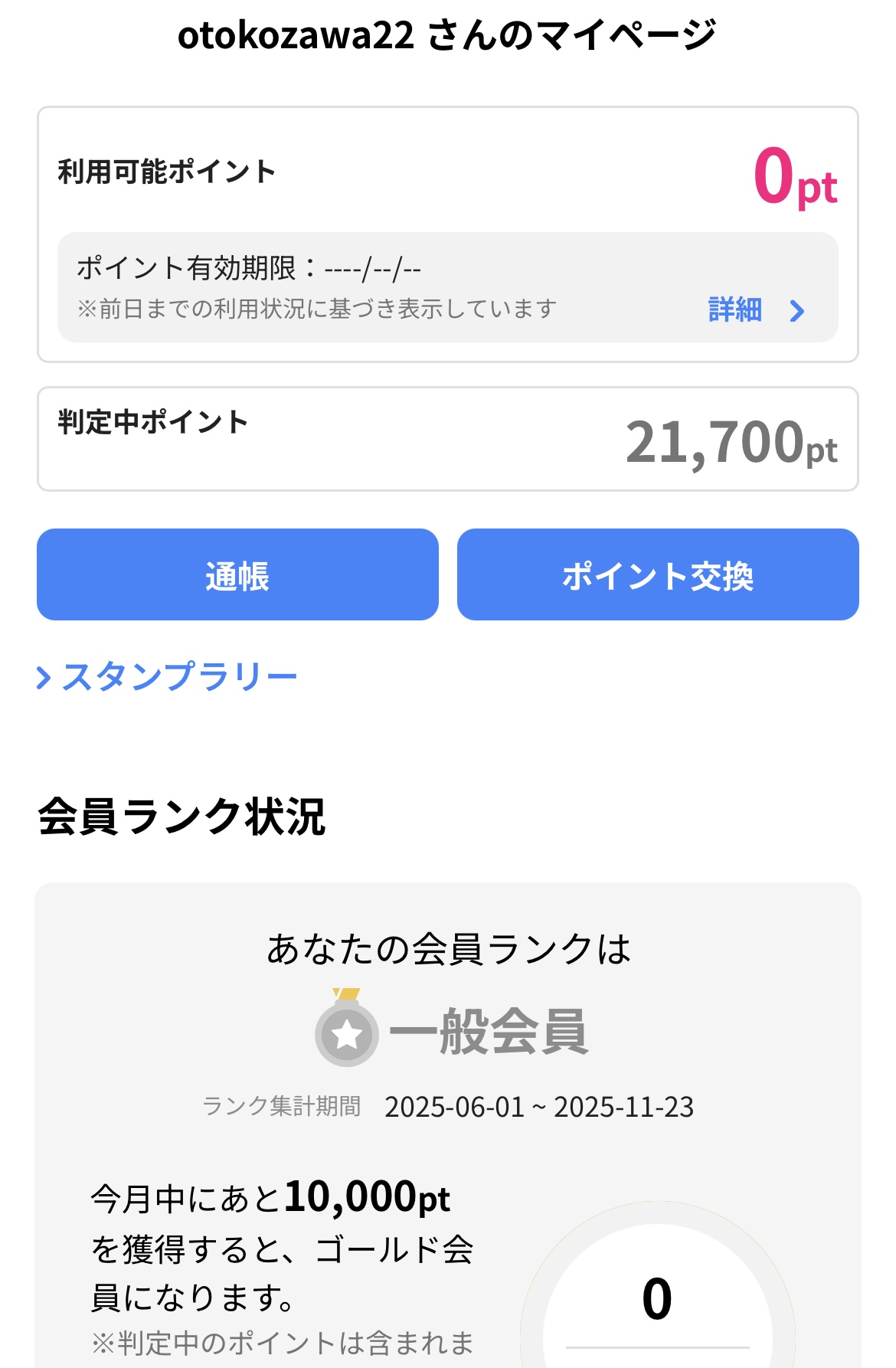The image size is (896, 1368).
Task: Open point expiry 詳細 details
Action: point(754,310)
